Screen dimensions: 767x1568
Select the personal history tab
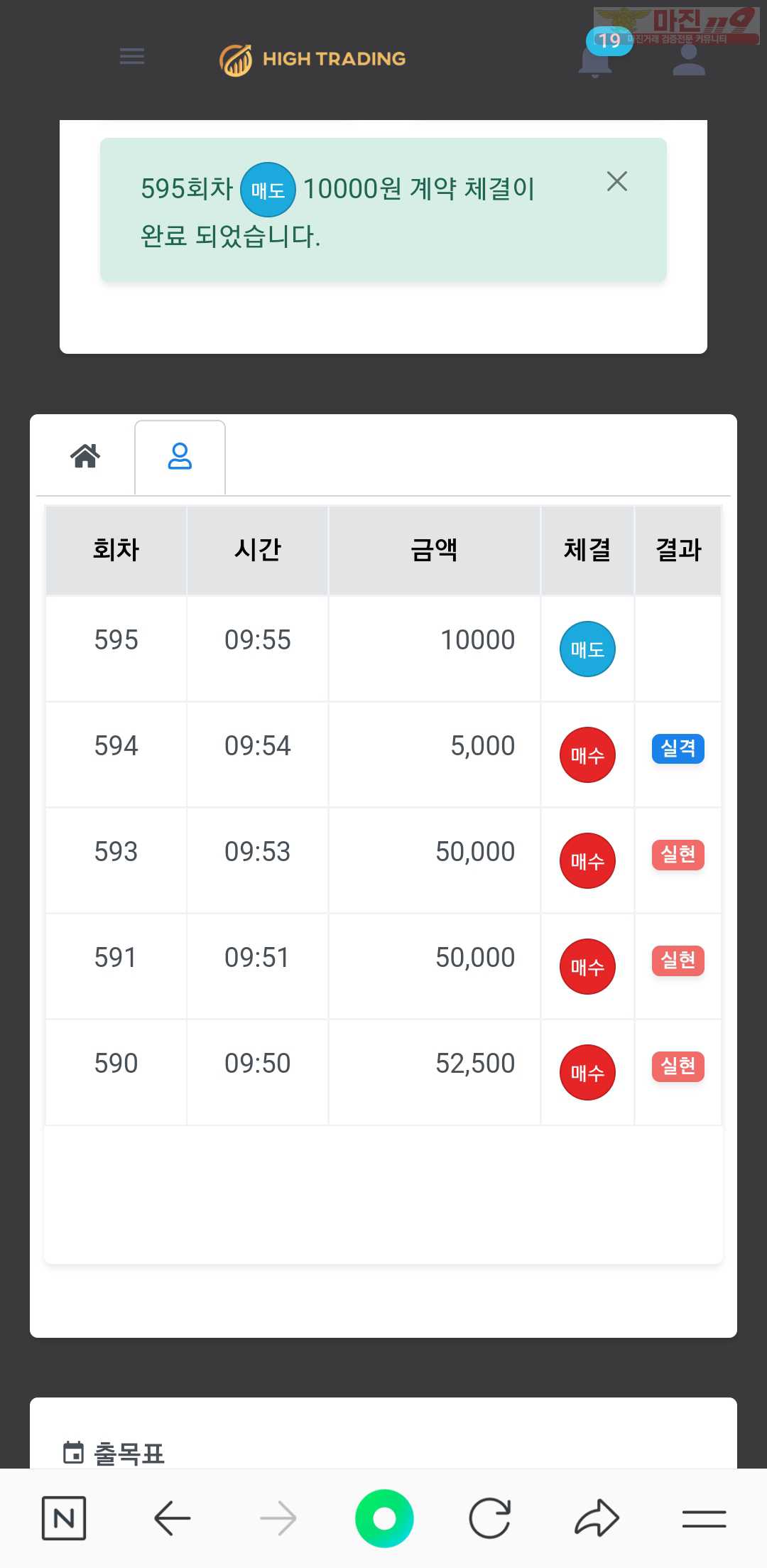180,457
